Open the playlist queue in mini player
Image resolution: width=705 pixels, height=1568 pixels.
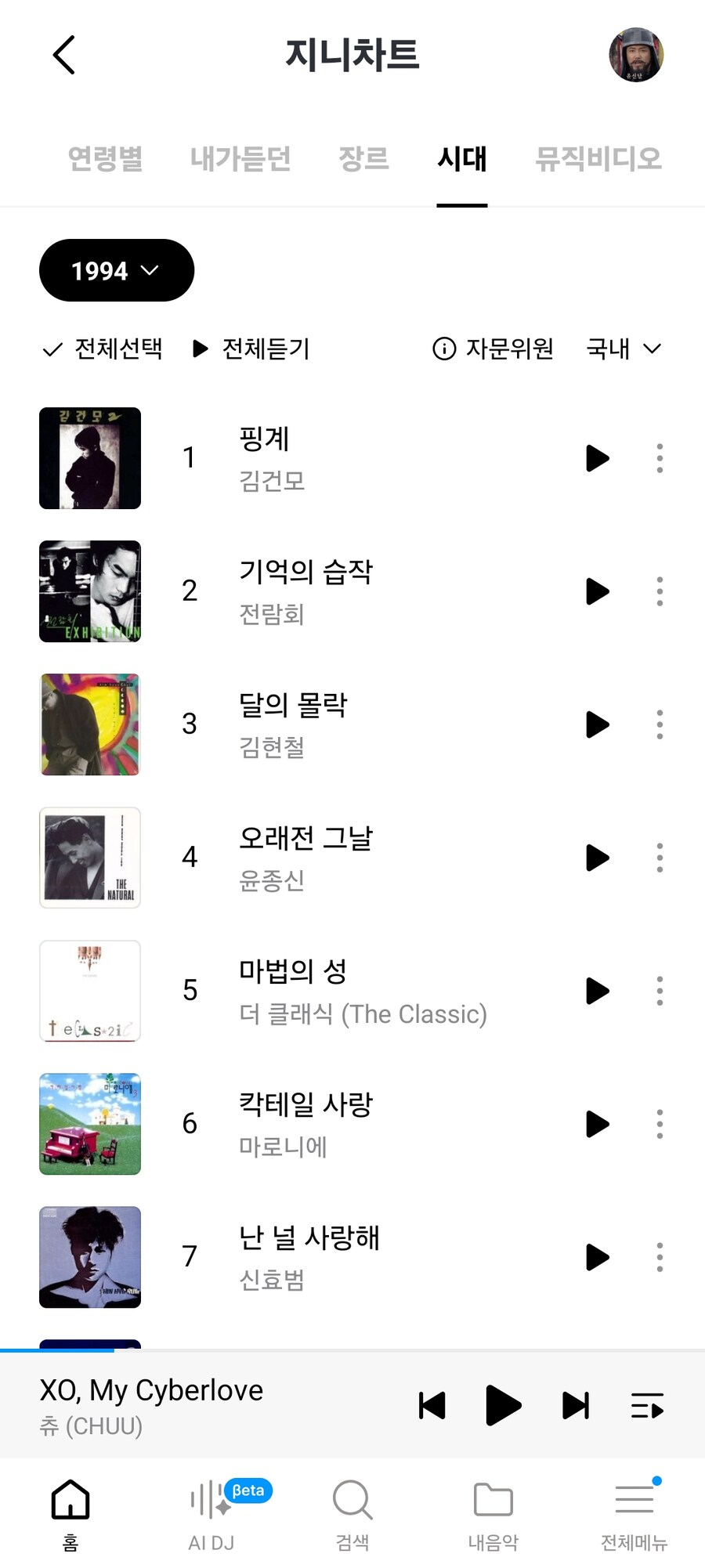(647, 1405)
